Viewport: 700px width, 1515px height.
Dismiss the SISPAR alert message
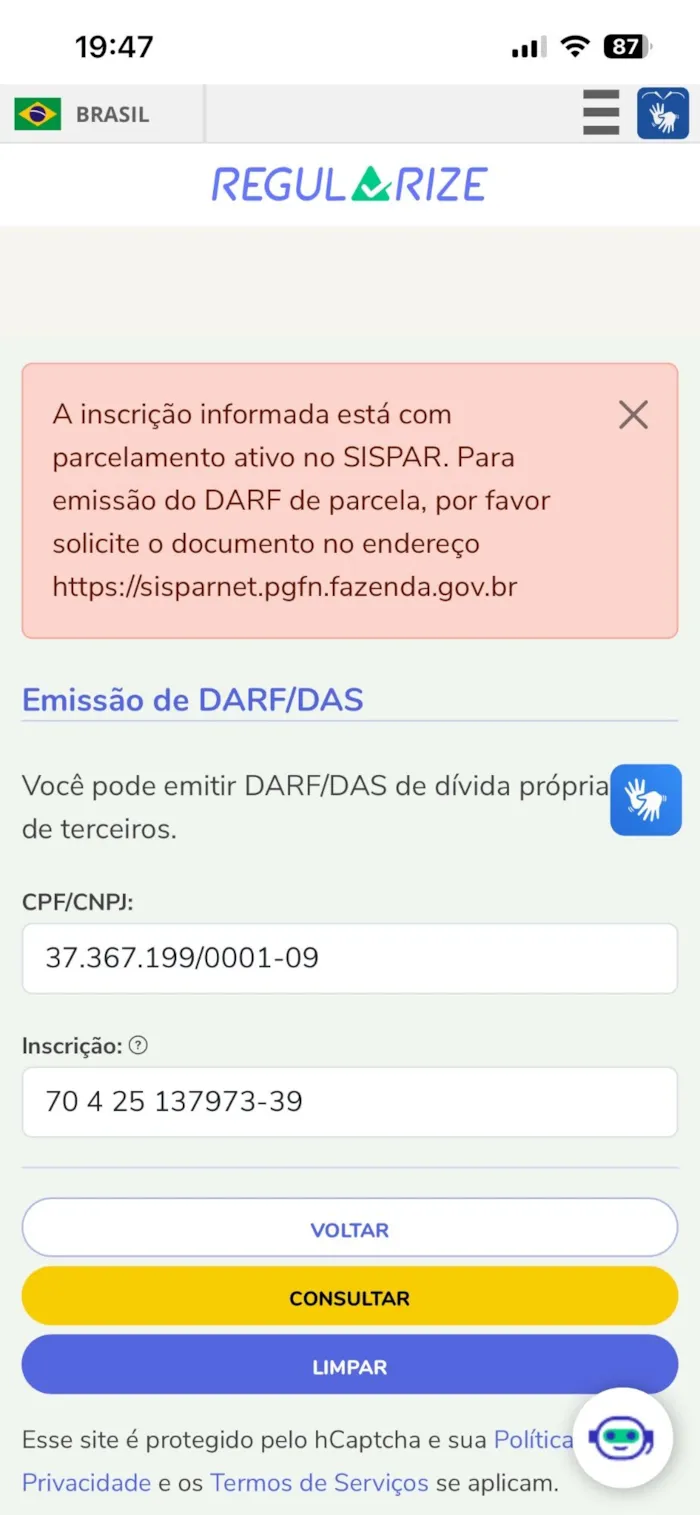click(633, 415)
